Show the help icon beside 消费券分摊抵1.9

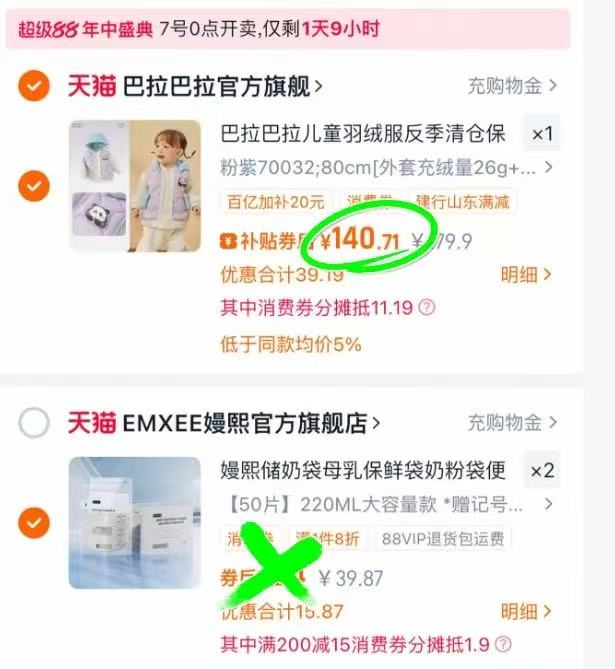pos(503,643)
